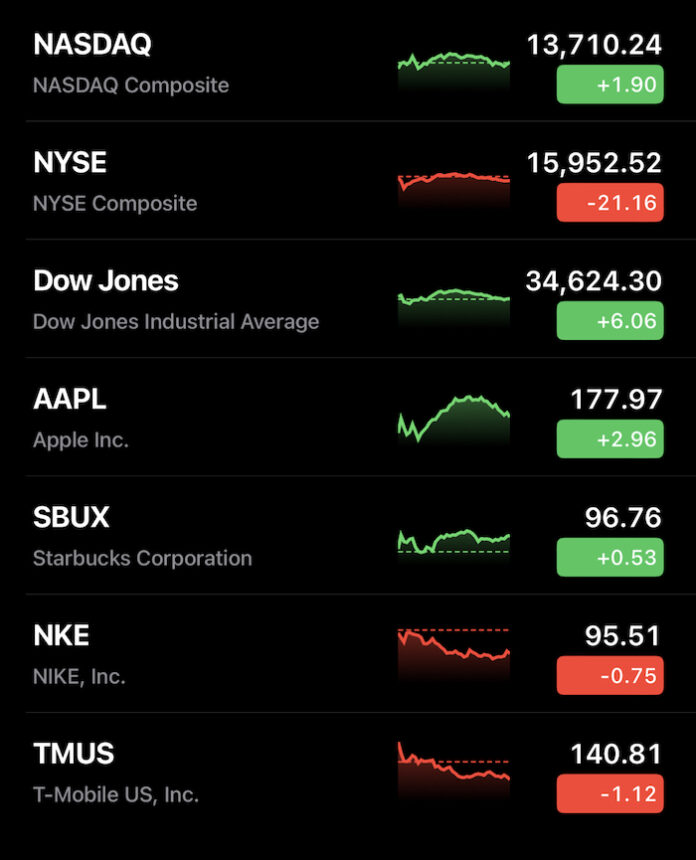Tap the -21.16 change badge for NYSE

[610, 203]
